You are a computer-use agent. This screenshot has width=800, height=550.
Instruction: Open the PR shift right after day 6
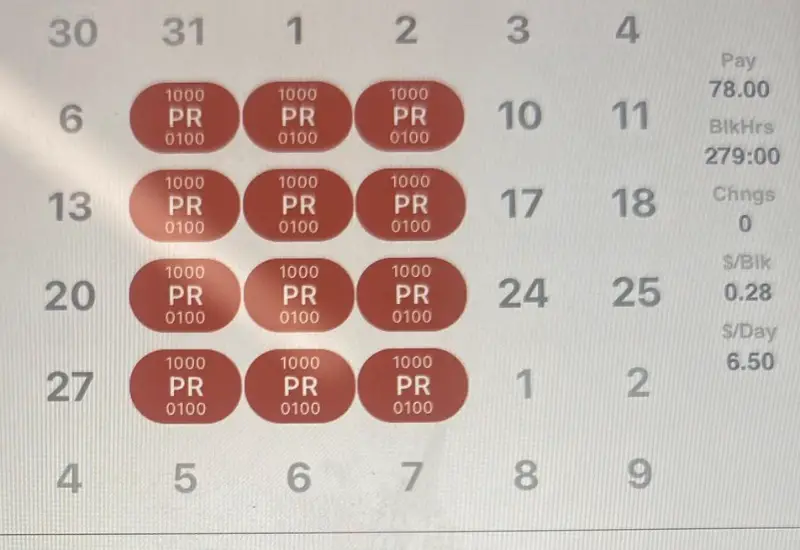pos(185,117)
